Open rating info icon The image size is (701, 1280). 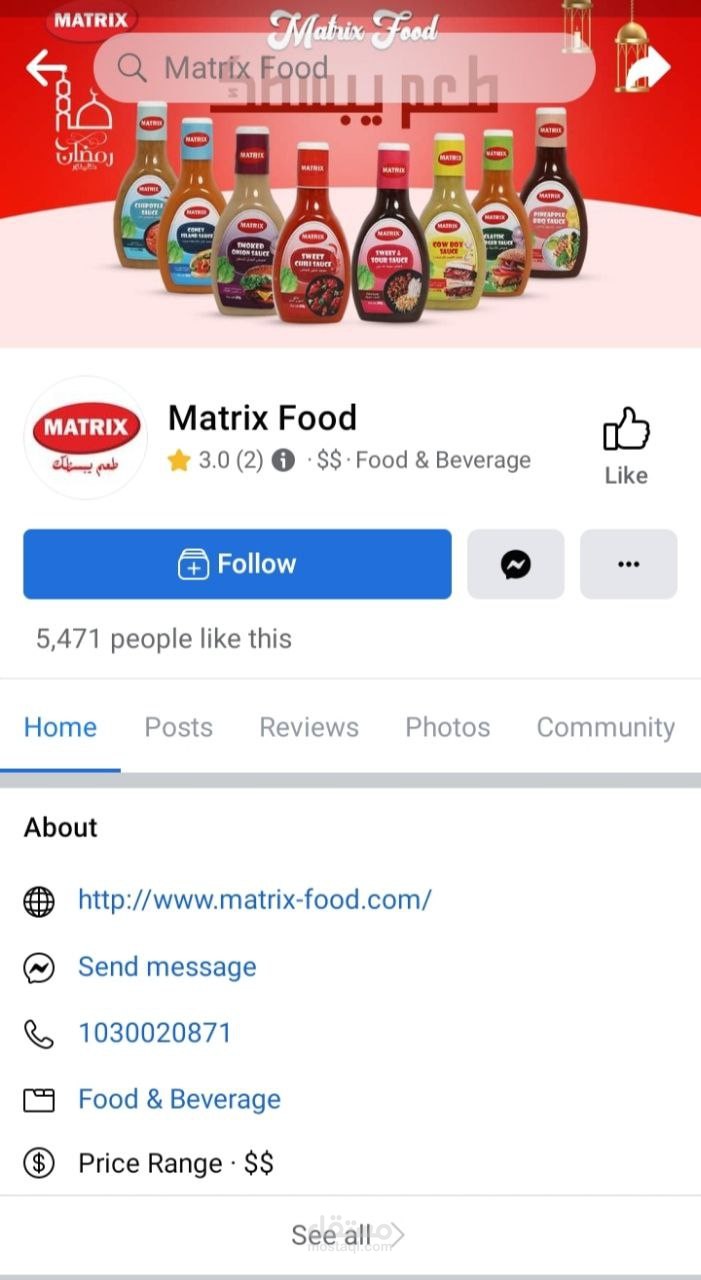[283, 460]
